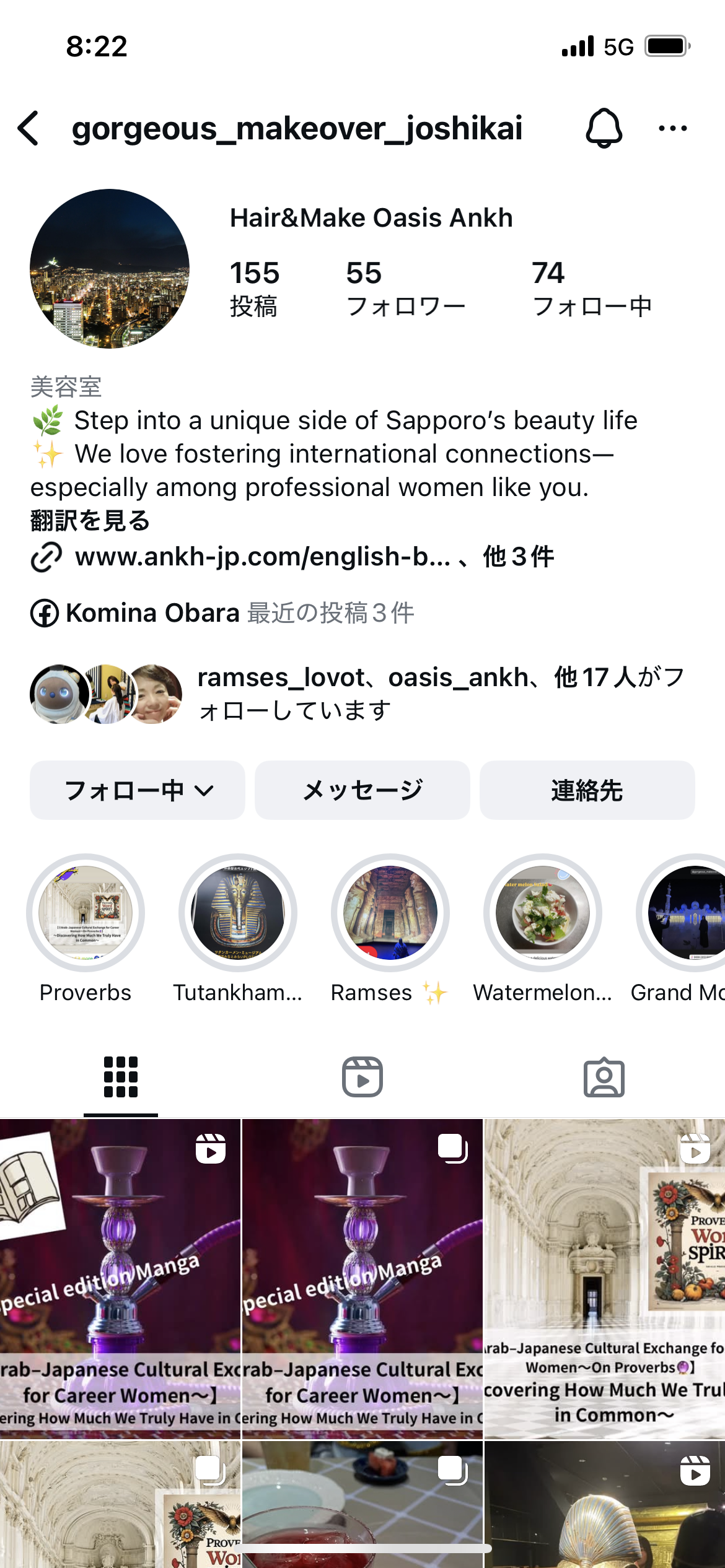Screen dimensions: 725x1568
Task: Open the Komina Obara Facebook link
Action: click(x=152, y=613)
